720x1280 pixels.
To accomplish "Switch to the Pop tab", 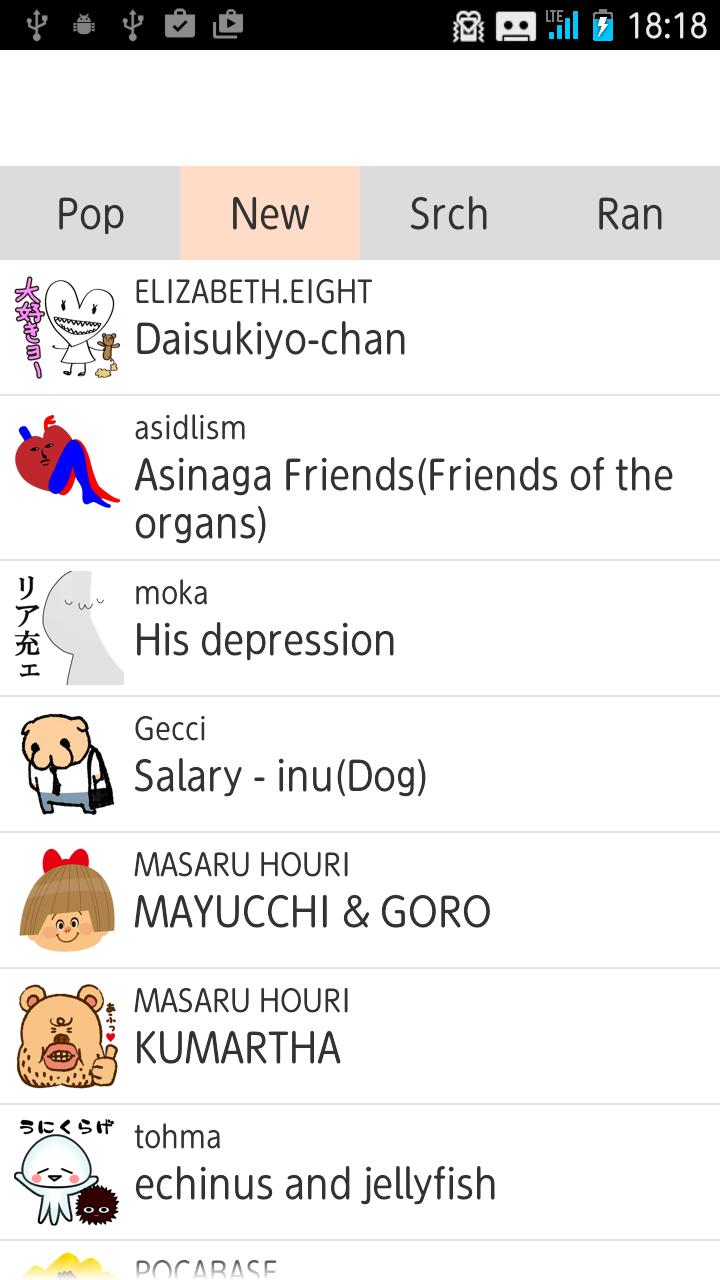I will tap(90, 213).
